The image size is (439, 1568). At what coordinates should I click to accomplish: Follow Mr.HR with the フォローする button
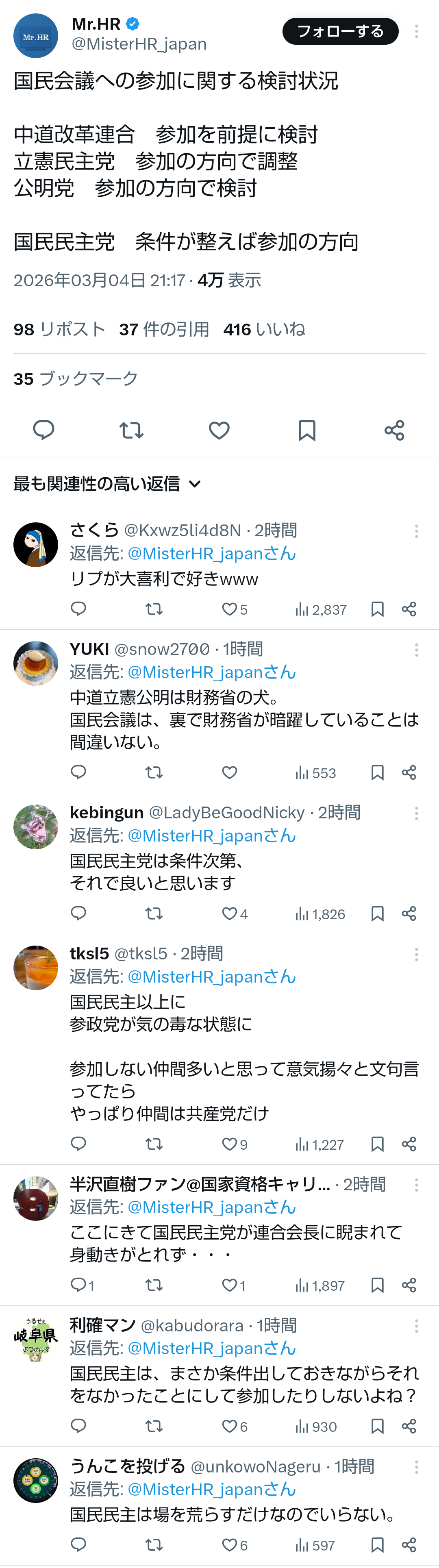click(x=340, y=31)
